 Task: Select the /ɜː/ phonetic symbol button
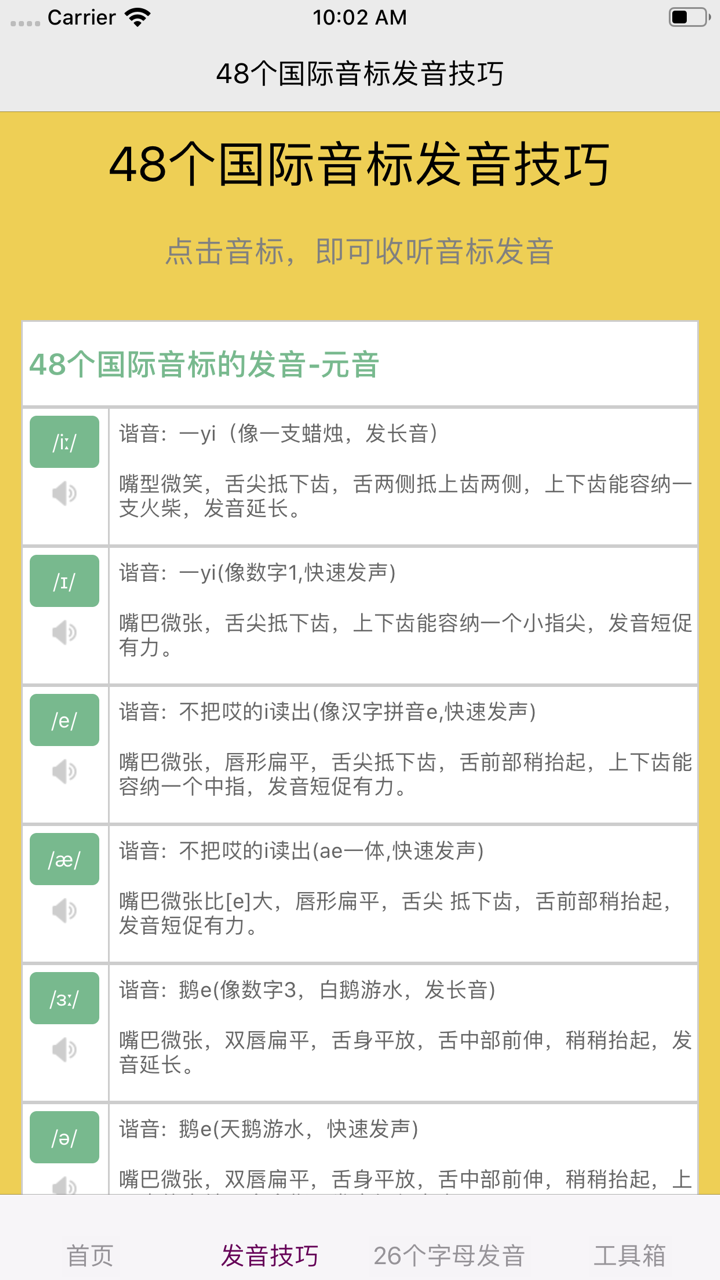click(64, 998)
